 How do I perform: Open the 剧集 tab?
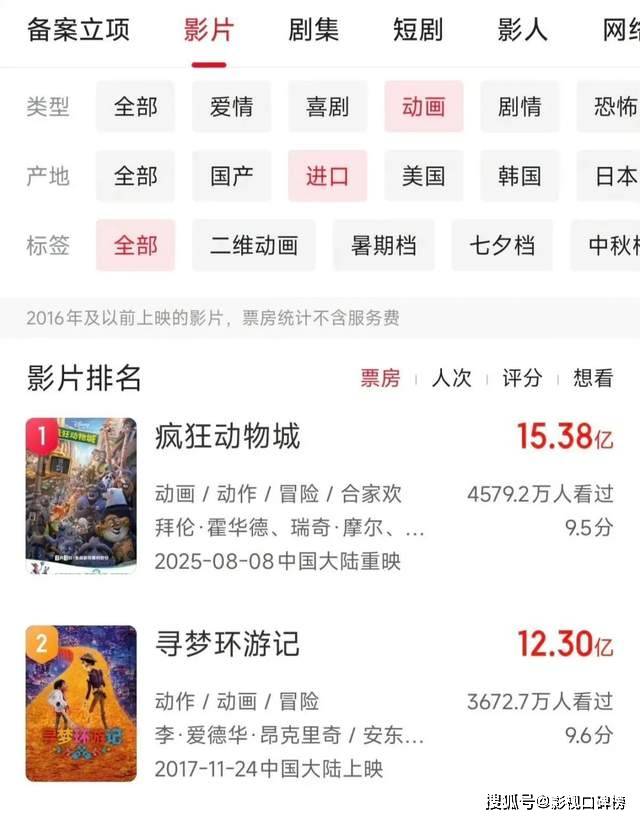313,31
